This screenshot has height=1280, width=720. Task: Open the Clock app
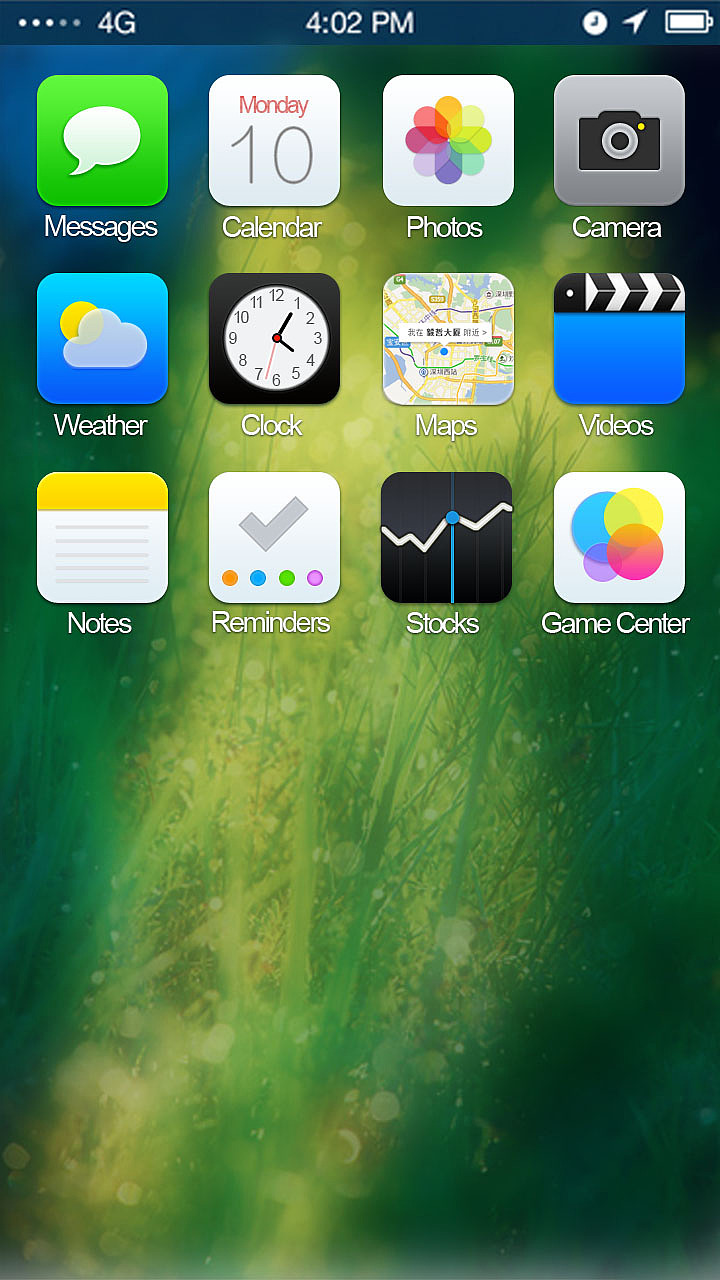pos(274,338)
